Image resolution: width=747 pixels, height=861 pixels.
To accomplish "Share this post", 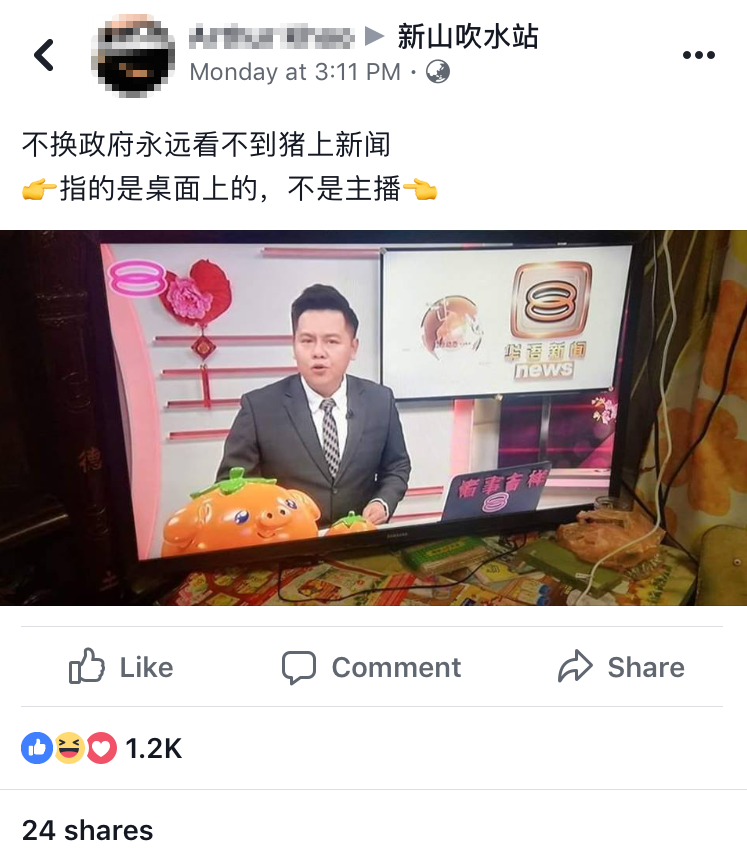I will click(x=621, y=667).
